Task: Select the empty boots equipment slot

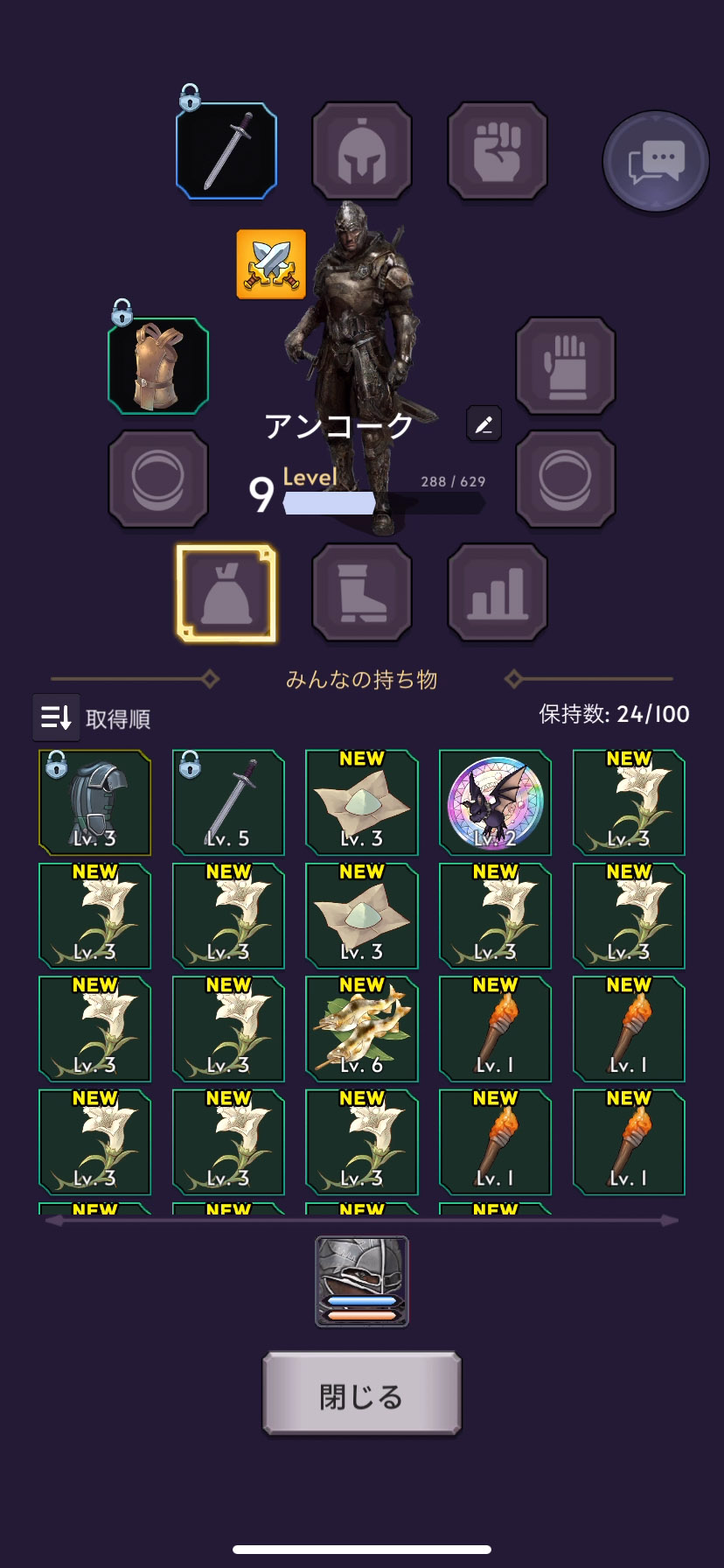Action: tap(362, 592)
